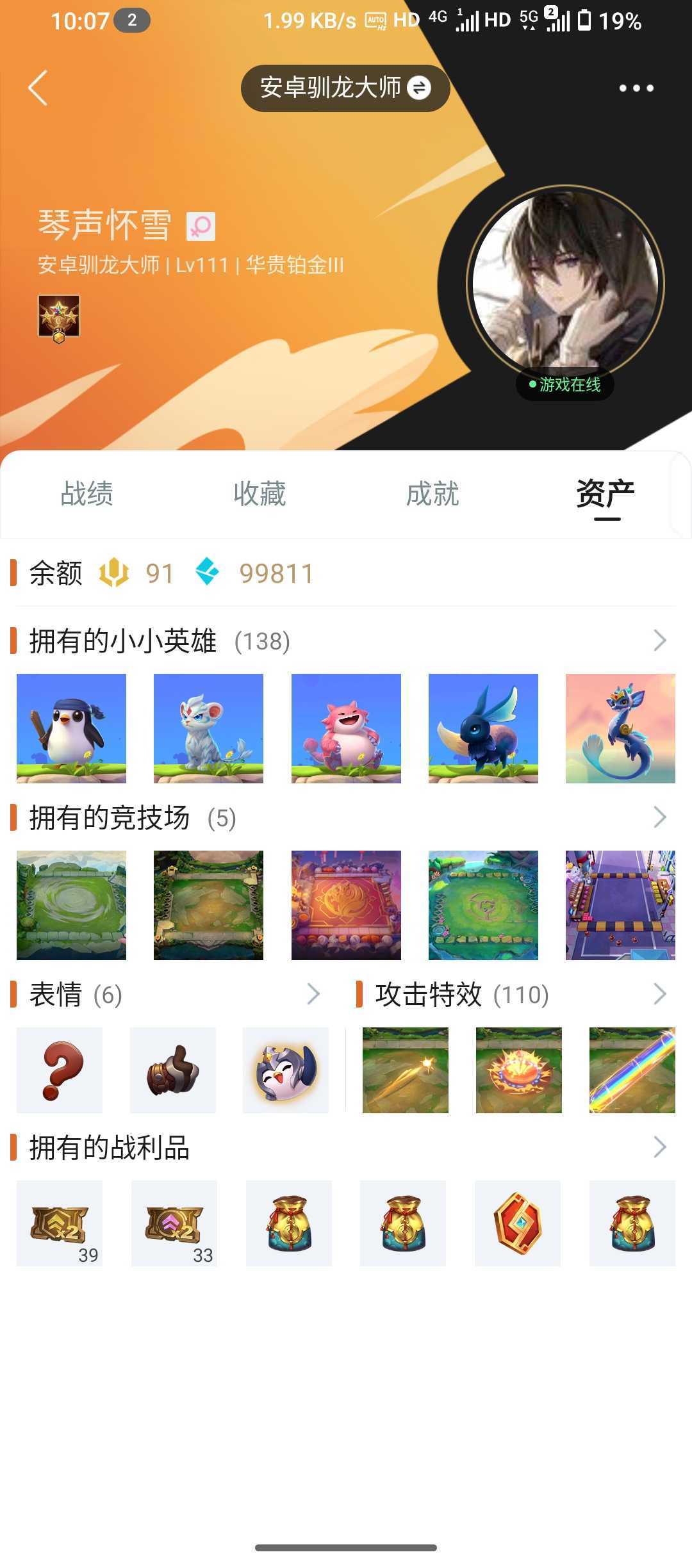
Task: Open the rainbow attack effect tile
Action: tap(632, 1070)
